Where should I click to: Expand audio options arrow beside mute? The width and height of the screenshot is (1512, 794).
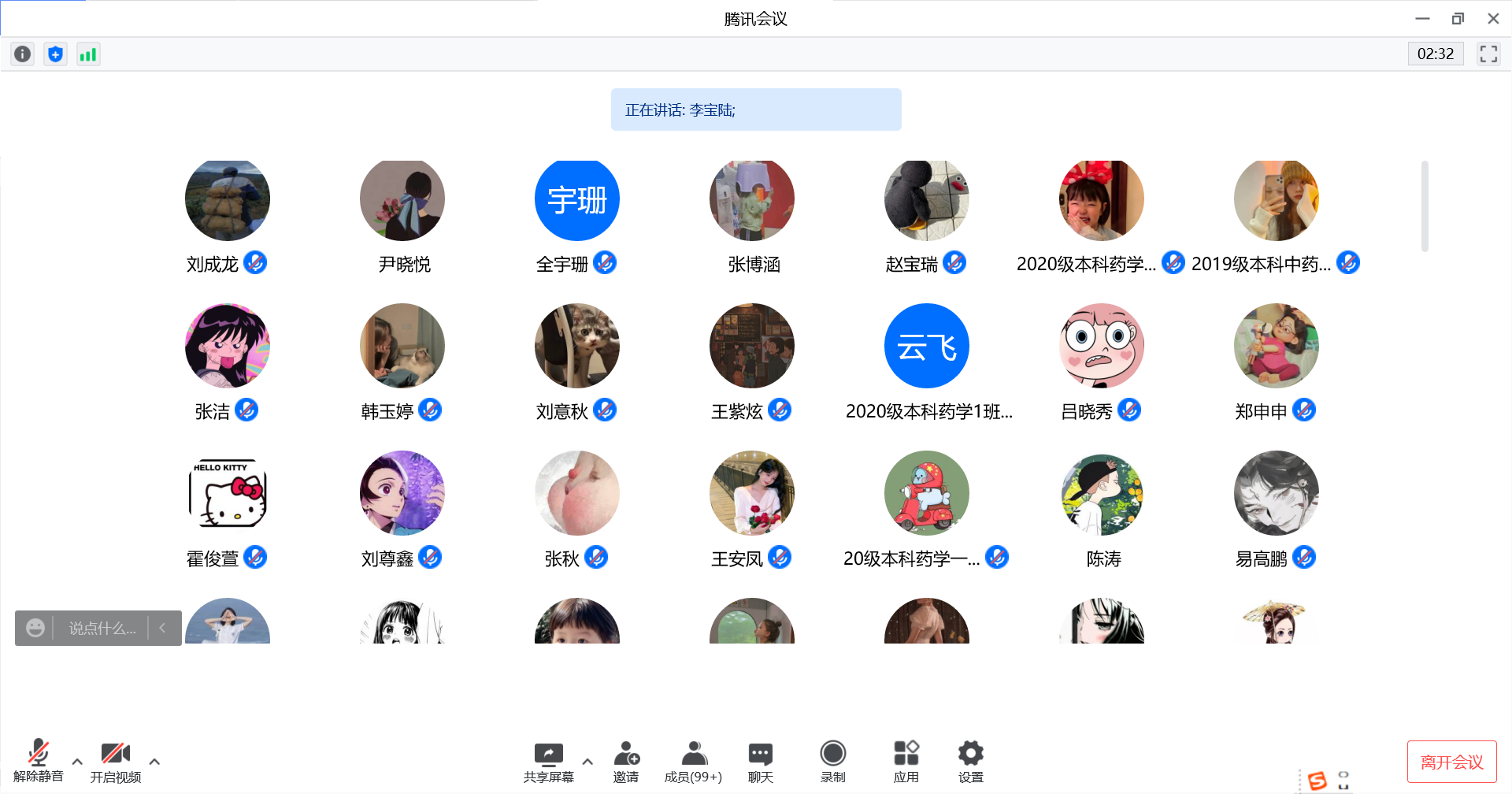(77, 762)
